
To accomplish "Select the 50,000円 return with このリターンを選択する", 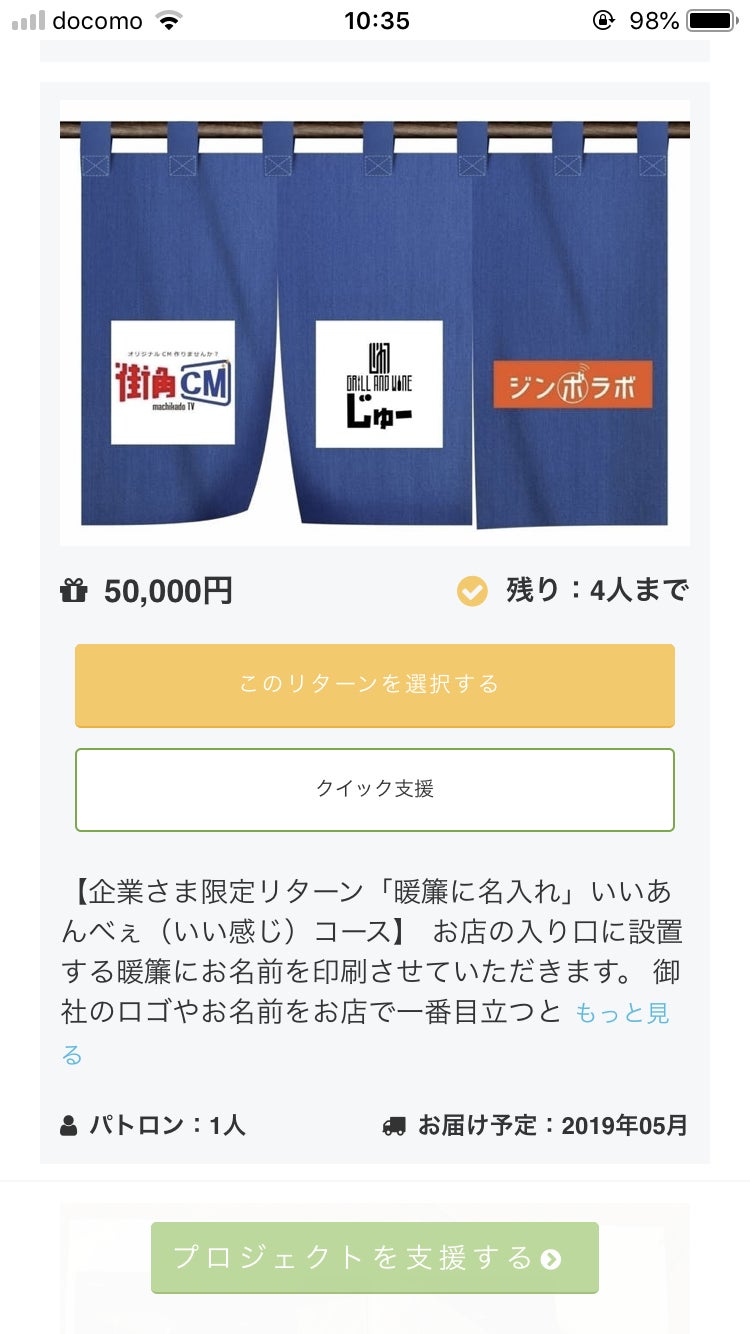I will click(x=374, y=685).
